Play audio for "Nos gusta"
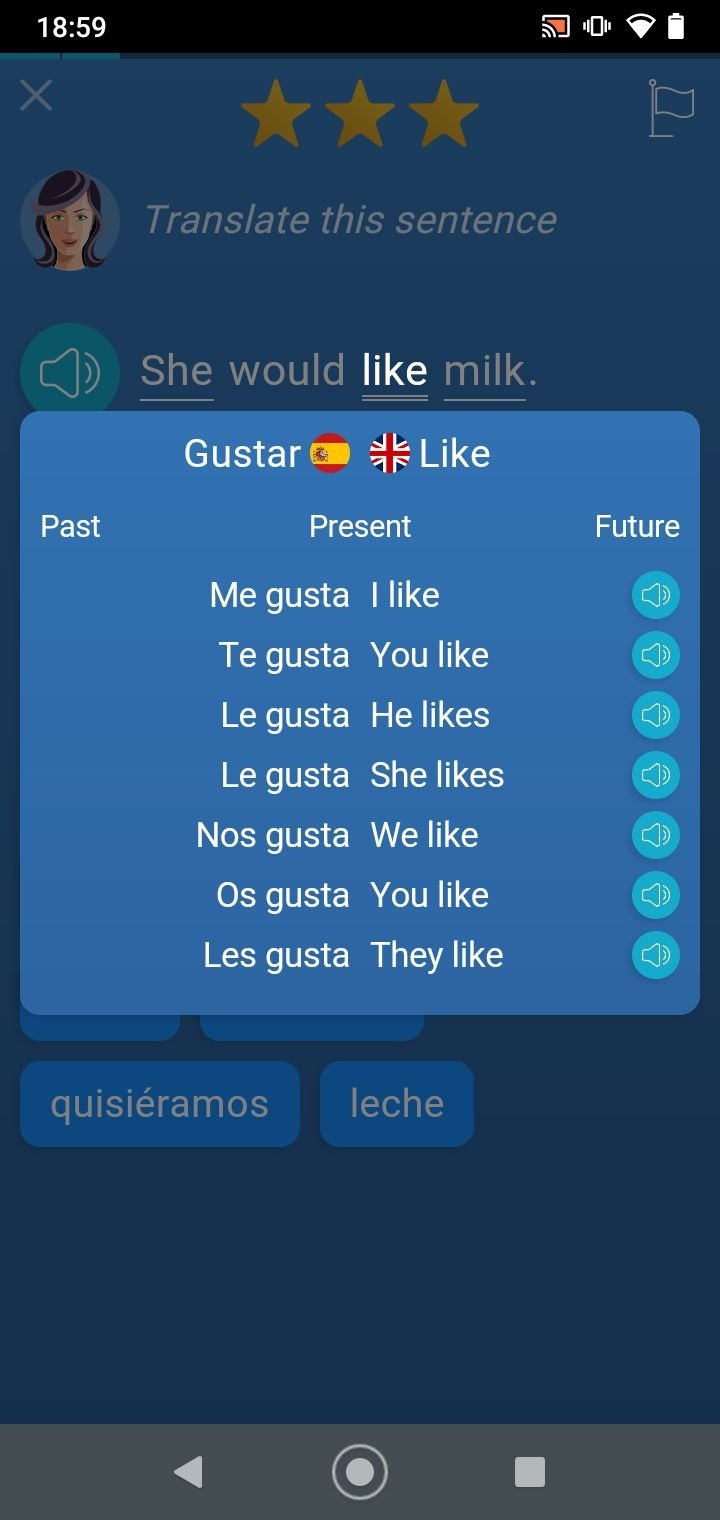Image resolution: width=720 pixels, height=1520 pixels. tap(656, 836)
